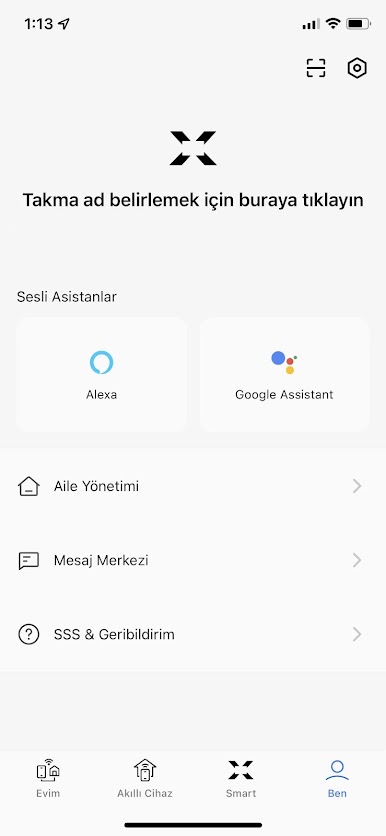
Task: Open the Google Assistant card
Action: tap(284, 374)
